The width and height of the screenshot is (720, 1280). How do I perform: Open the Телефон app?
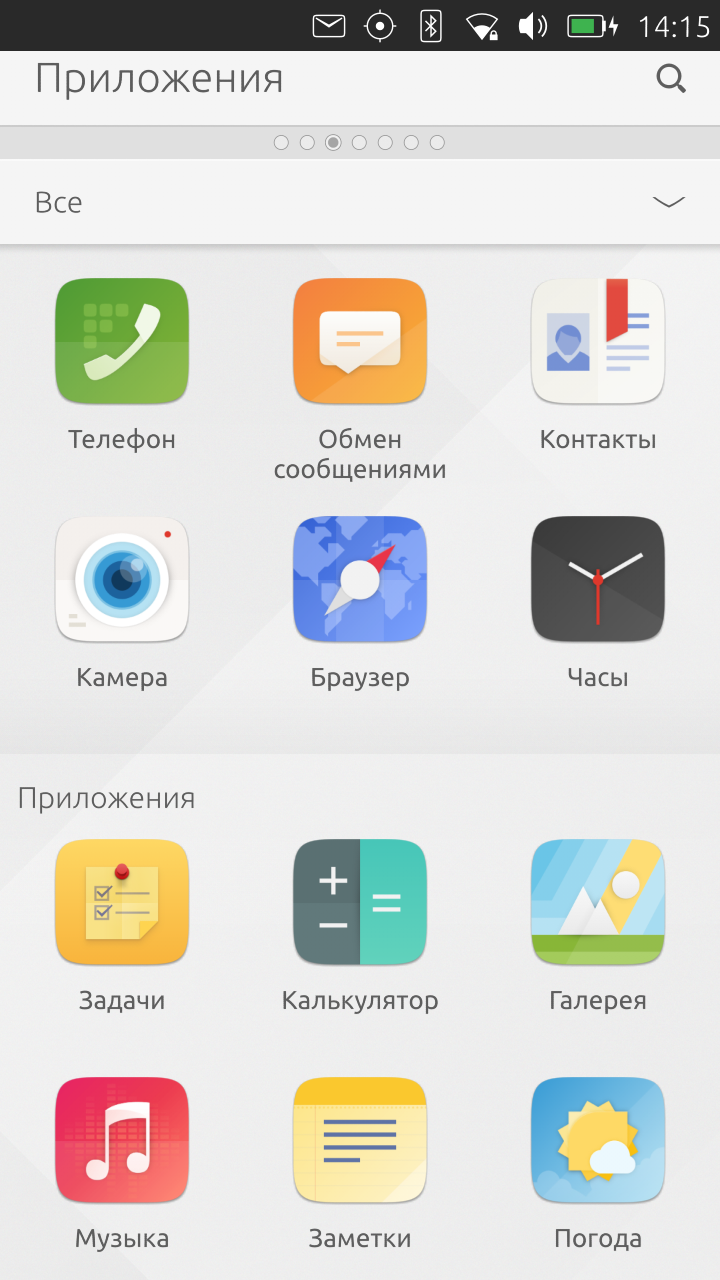tap(122, 342)
